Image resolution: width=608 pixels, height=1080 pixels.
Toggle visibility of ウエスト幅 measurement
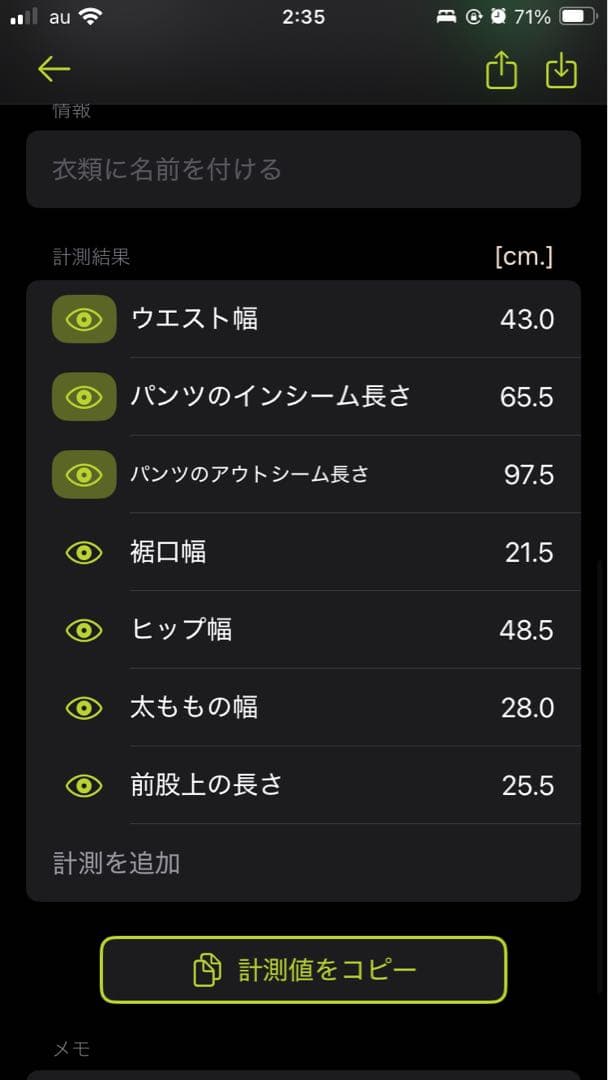click(84, 319)
